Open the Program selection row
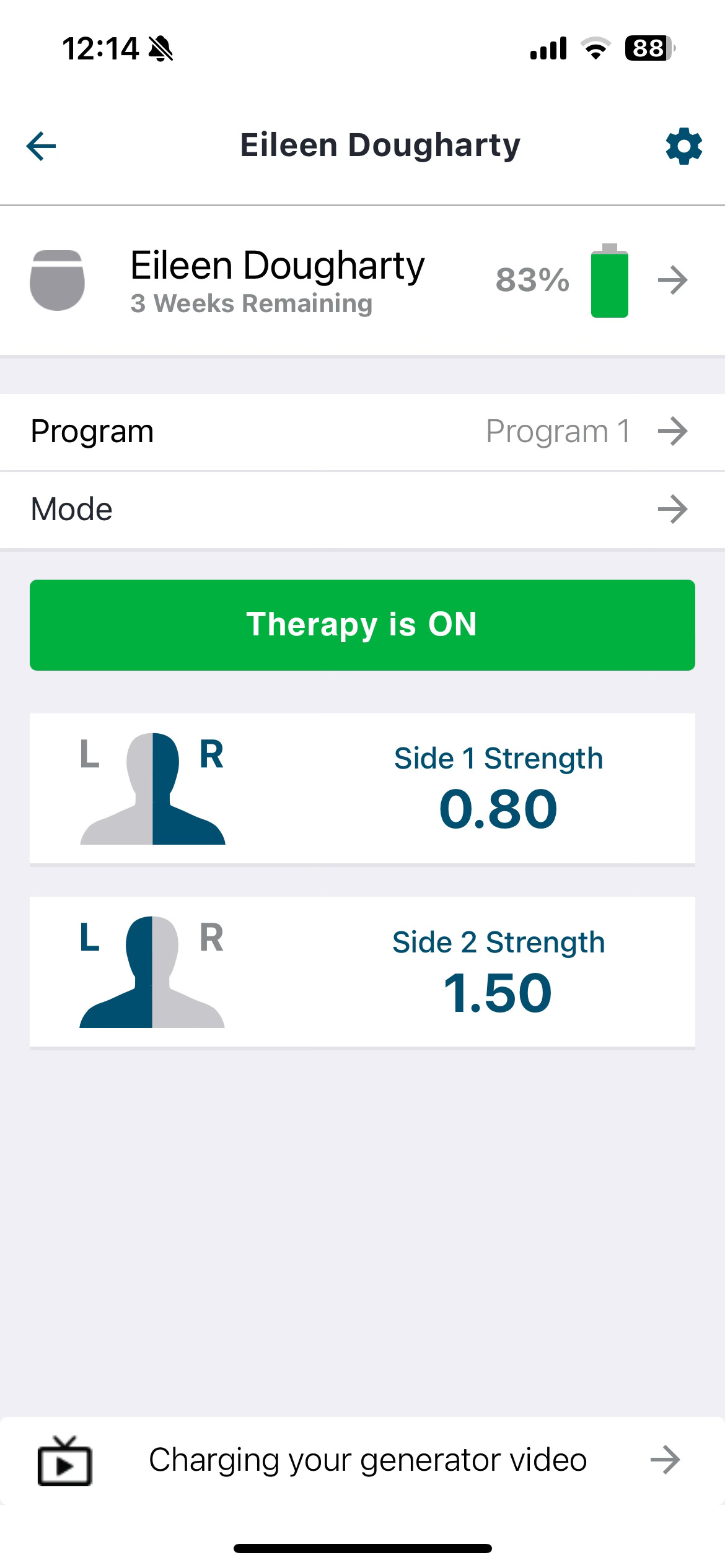The height and width of the screenshot is (1568, 725). coord(362,432)
